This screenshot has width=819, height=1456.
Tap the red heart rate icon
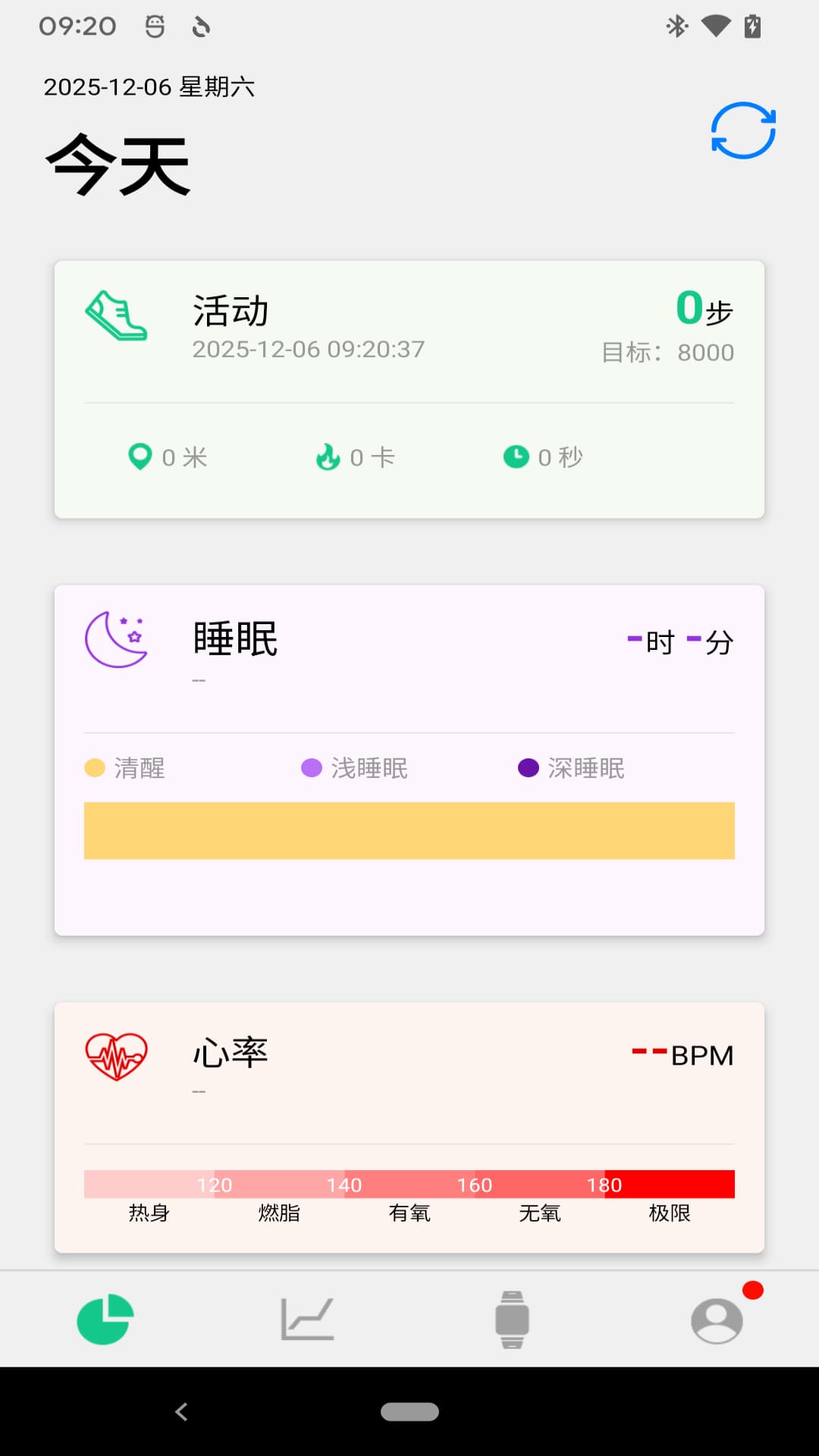click(115, 1053)
